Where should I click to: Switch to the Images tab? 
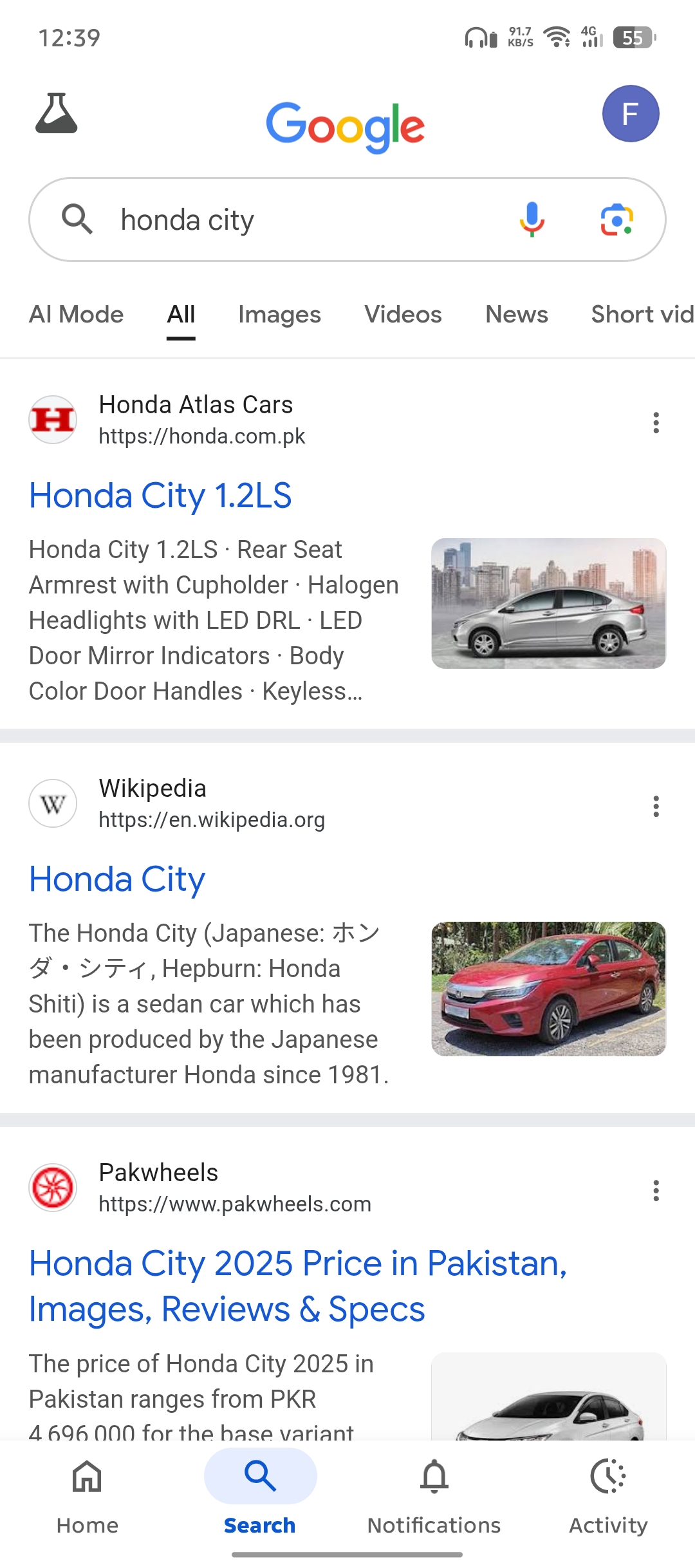pyautogui.click(x=279, y=315)
